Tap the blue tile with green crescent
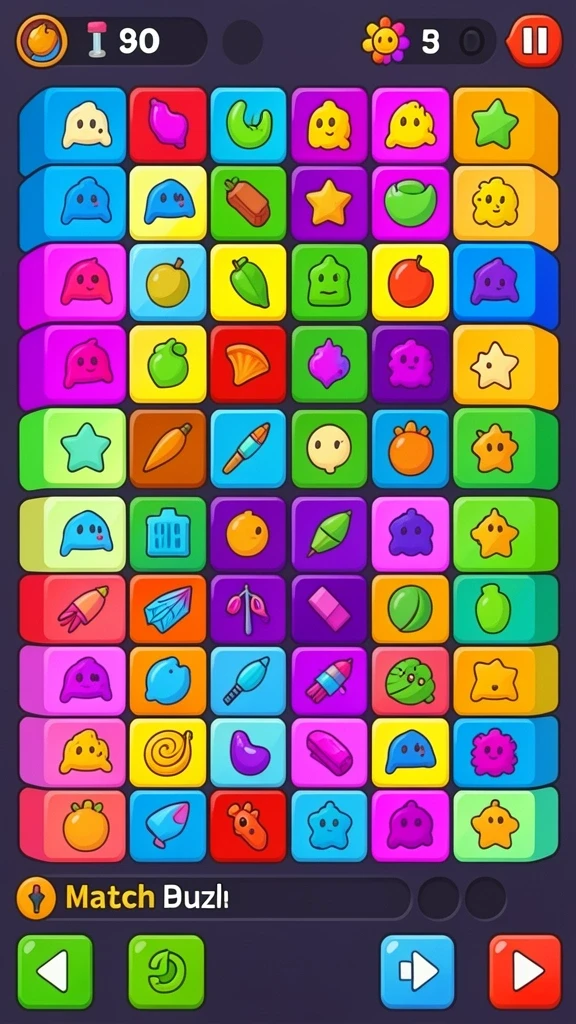Viewport: 576px width, 1024px height. [248, 125]
